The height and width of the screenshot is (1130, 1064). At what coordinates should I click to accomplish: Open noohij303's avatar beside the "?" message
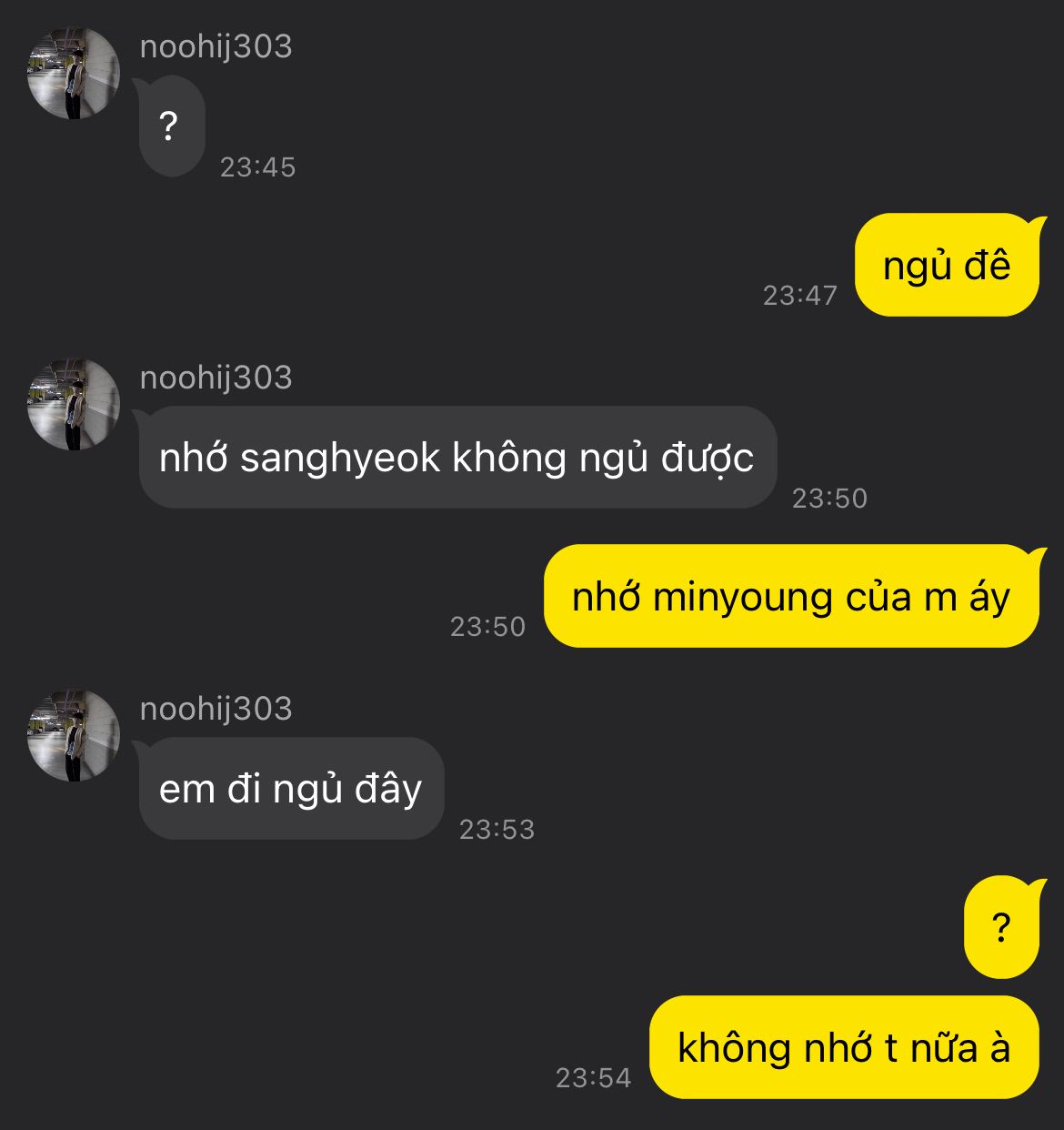pos(73,73)
